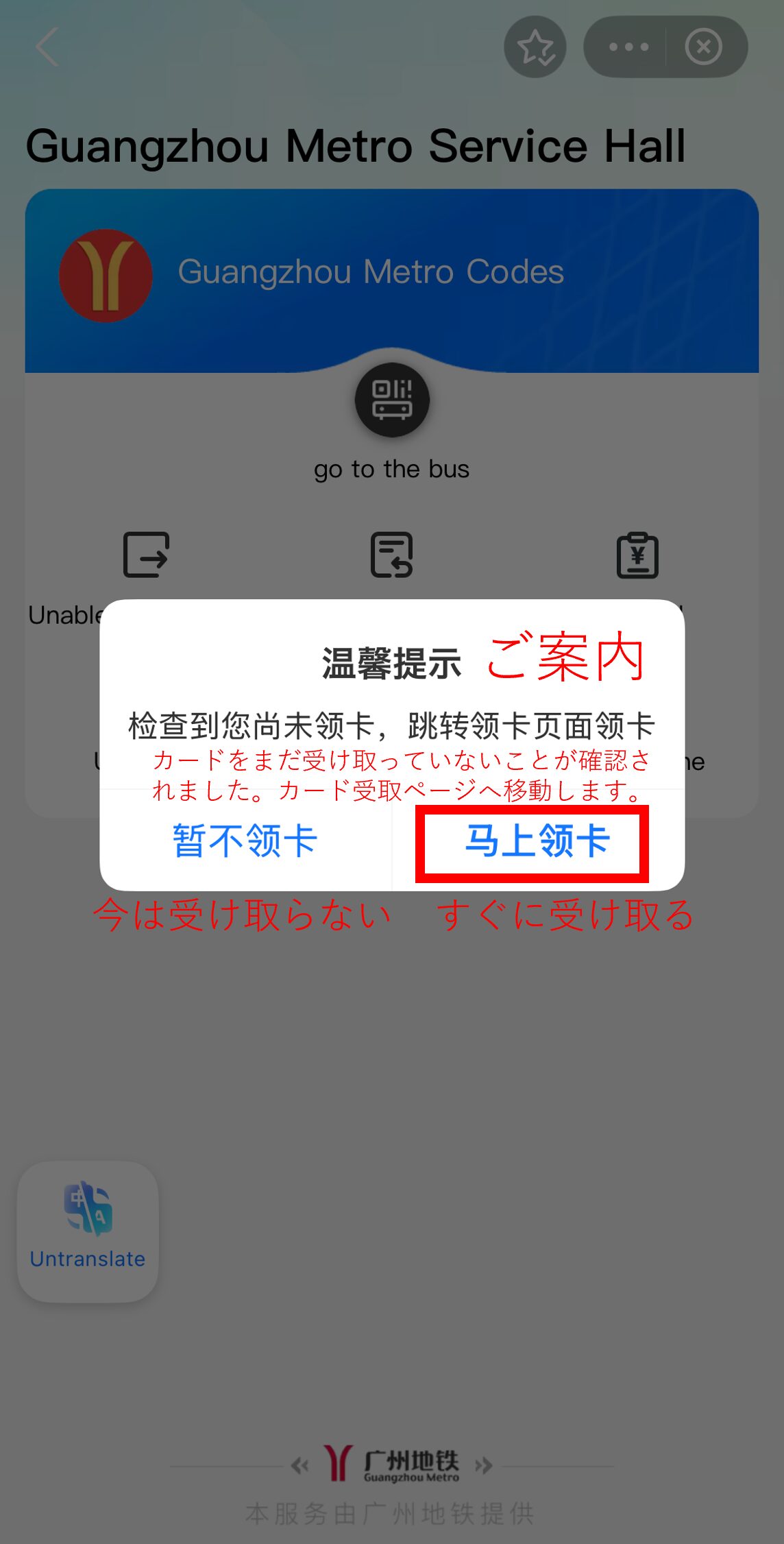
Task: Open the three-dot more options menu
Action: click(x=628, y=47)
